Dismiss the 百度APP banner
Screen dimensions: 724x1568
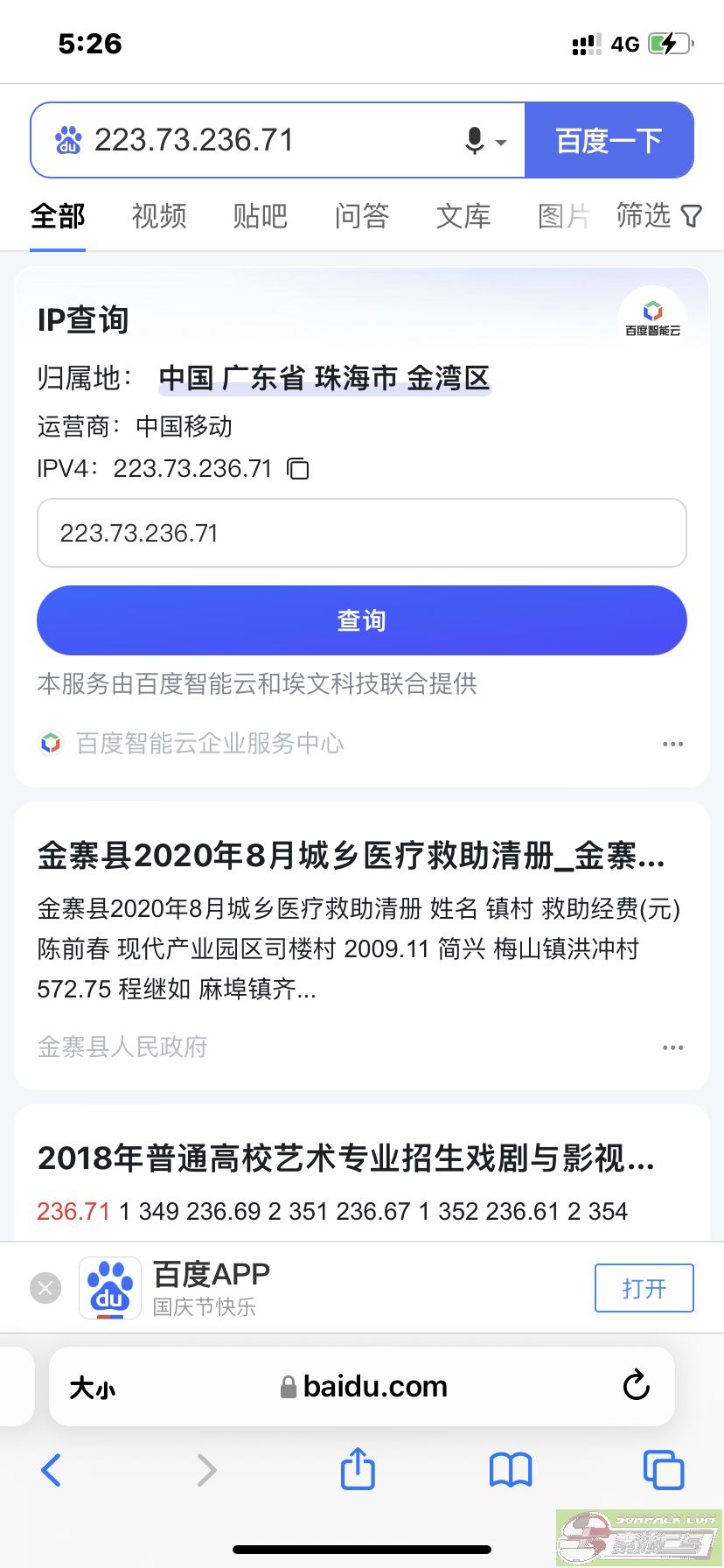coord(45,1288)
